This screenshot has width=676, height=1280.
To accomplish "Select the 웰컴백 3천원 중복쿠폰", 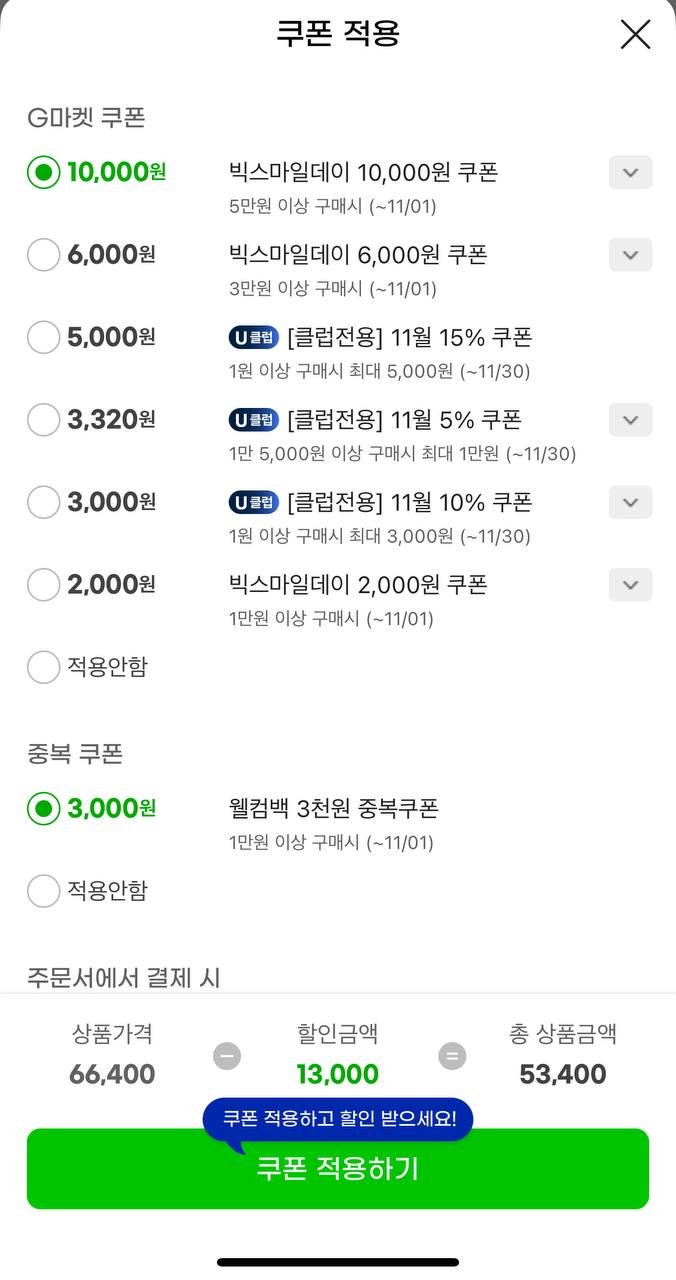I will pos(43,808).
